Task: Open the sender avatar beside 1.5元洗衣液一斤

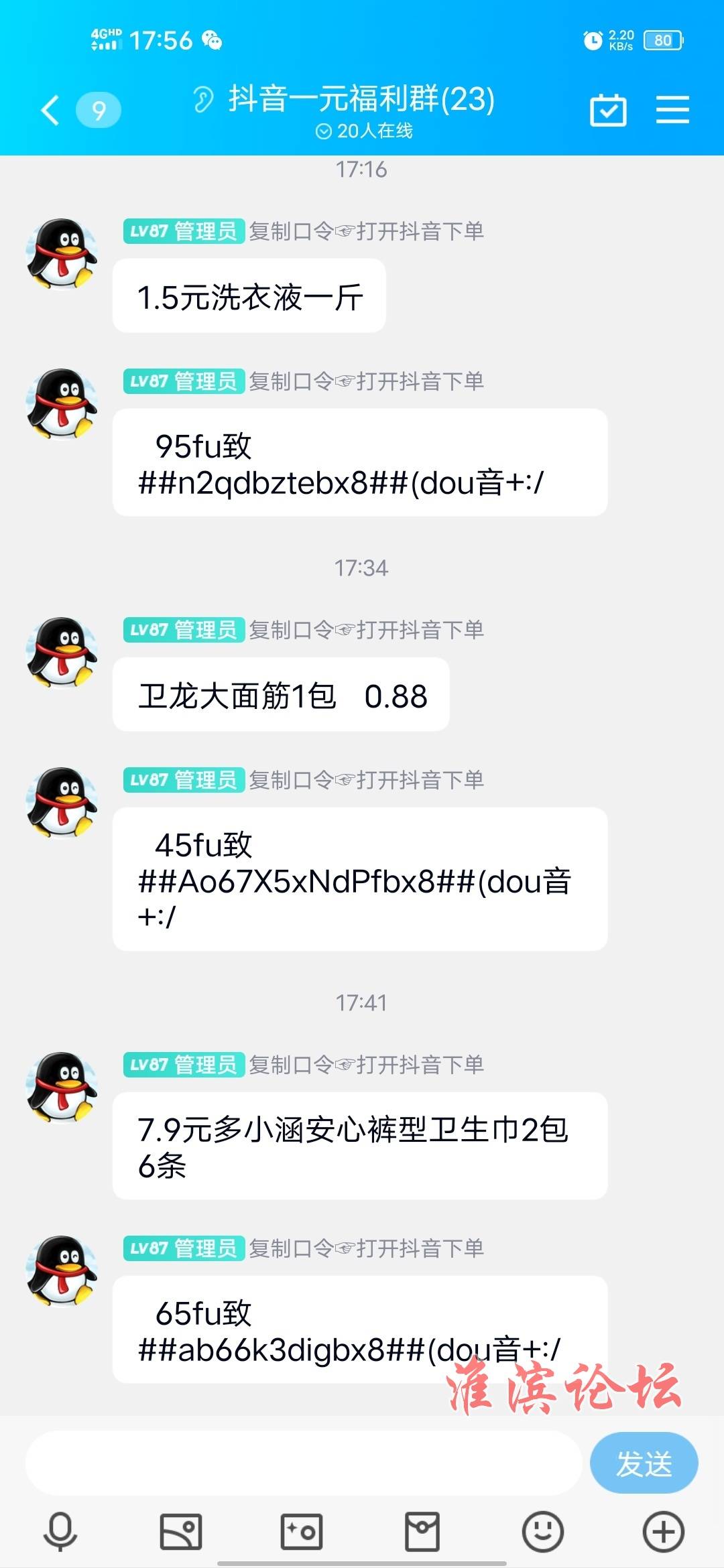Action: [x=62, y=253]
